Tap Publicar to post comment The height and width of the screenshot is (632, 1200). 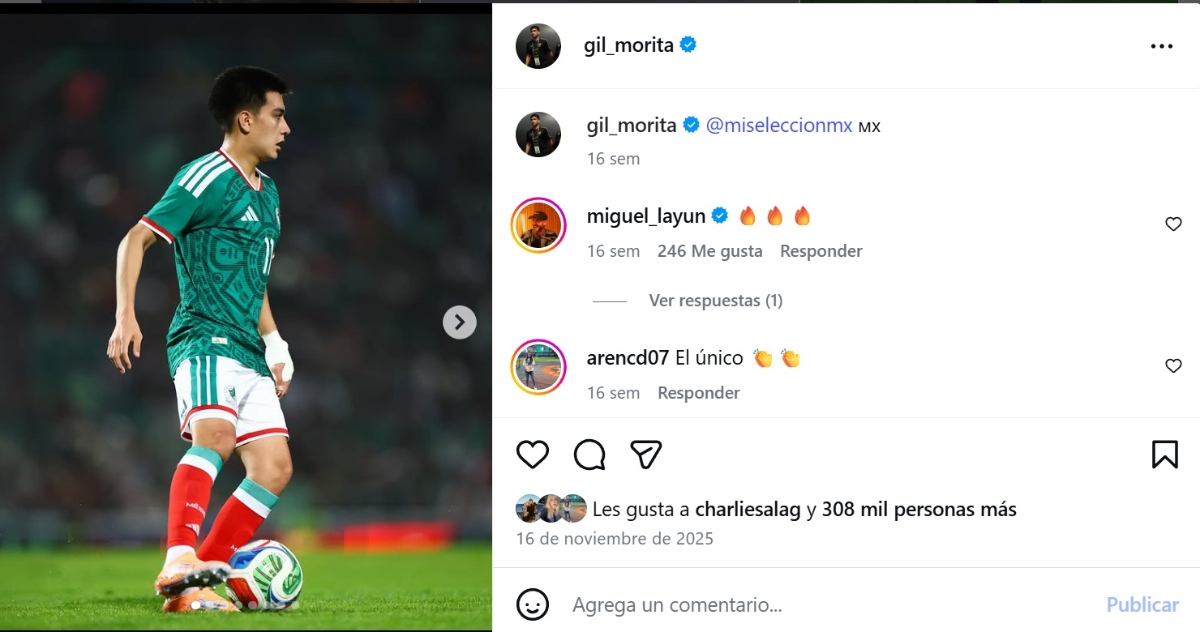[1142, 605]
